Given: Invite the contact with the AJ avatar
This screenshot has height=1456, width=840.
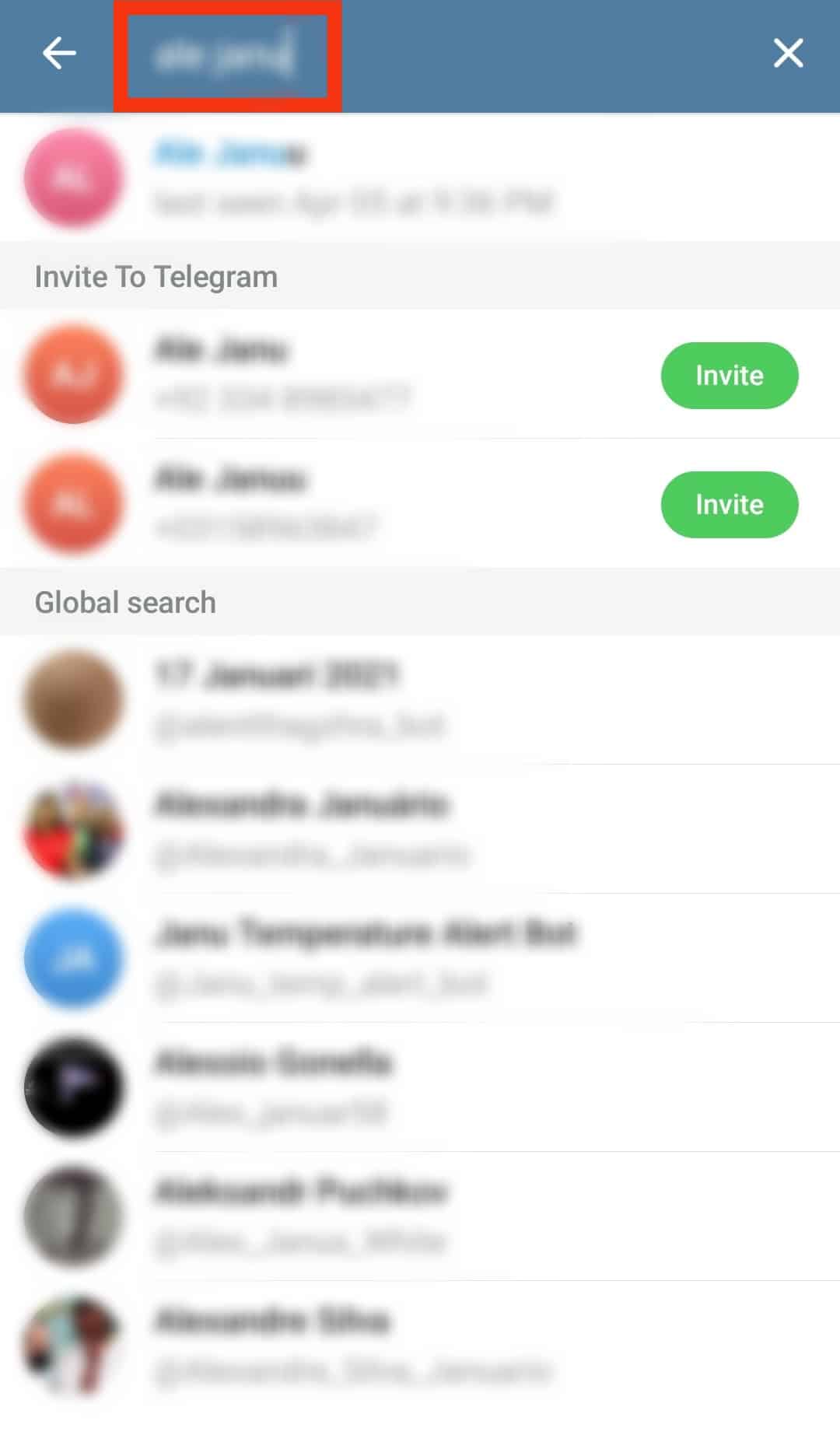Looking at the screenshot, I should click(x=729, y=376).
